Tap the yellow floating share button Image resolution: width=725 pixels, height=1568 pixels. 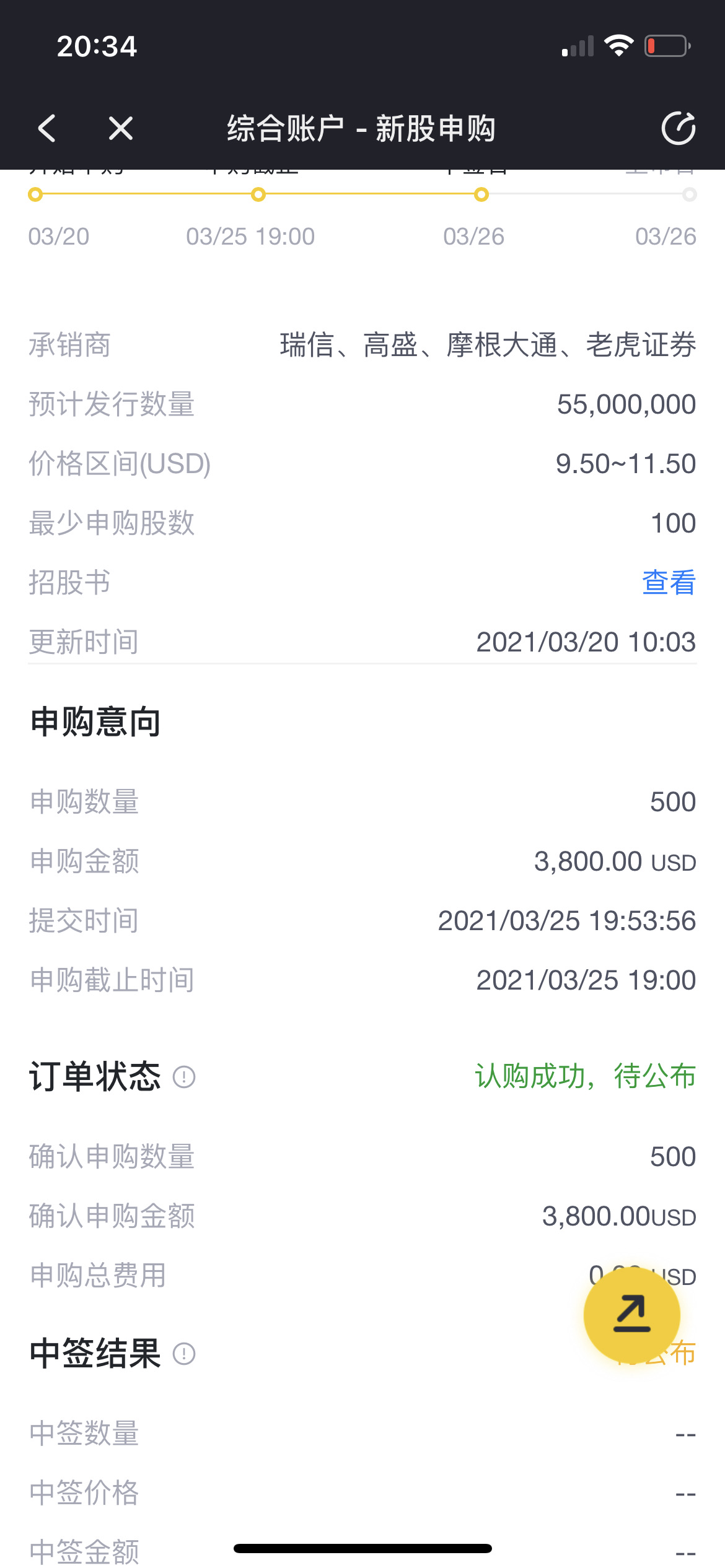point(632,1315)
